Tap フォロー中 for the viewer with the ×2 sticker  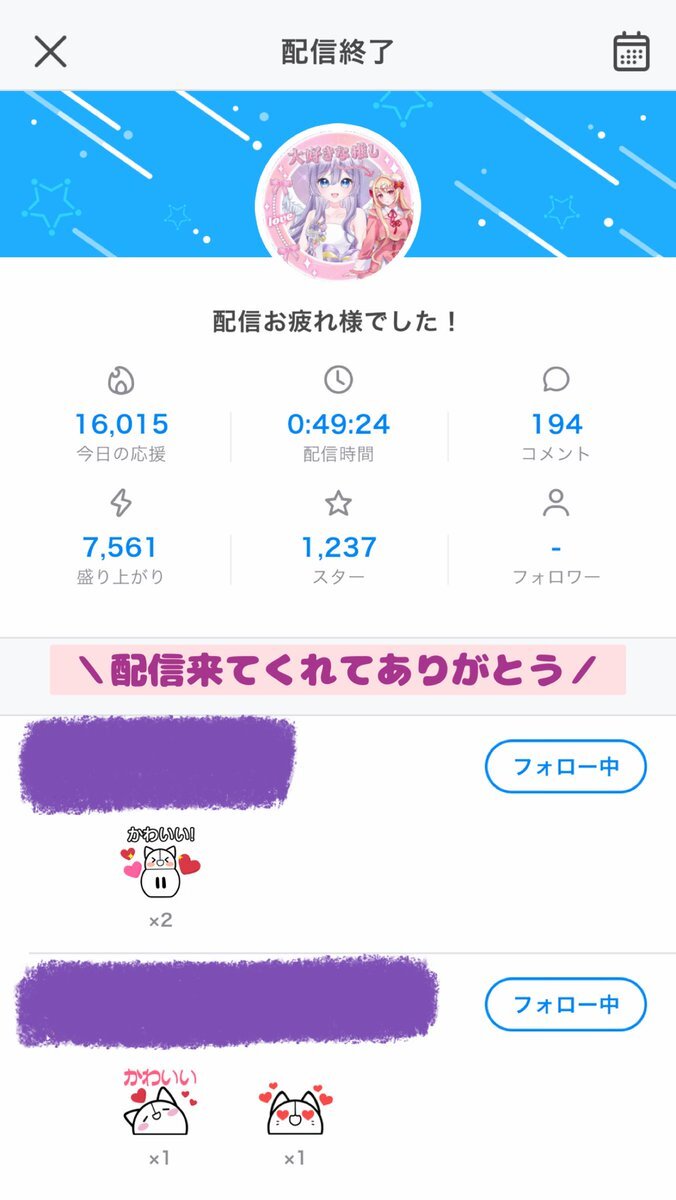click(x=565, y=767)
